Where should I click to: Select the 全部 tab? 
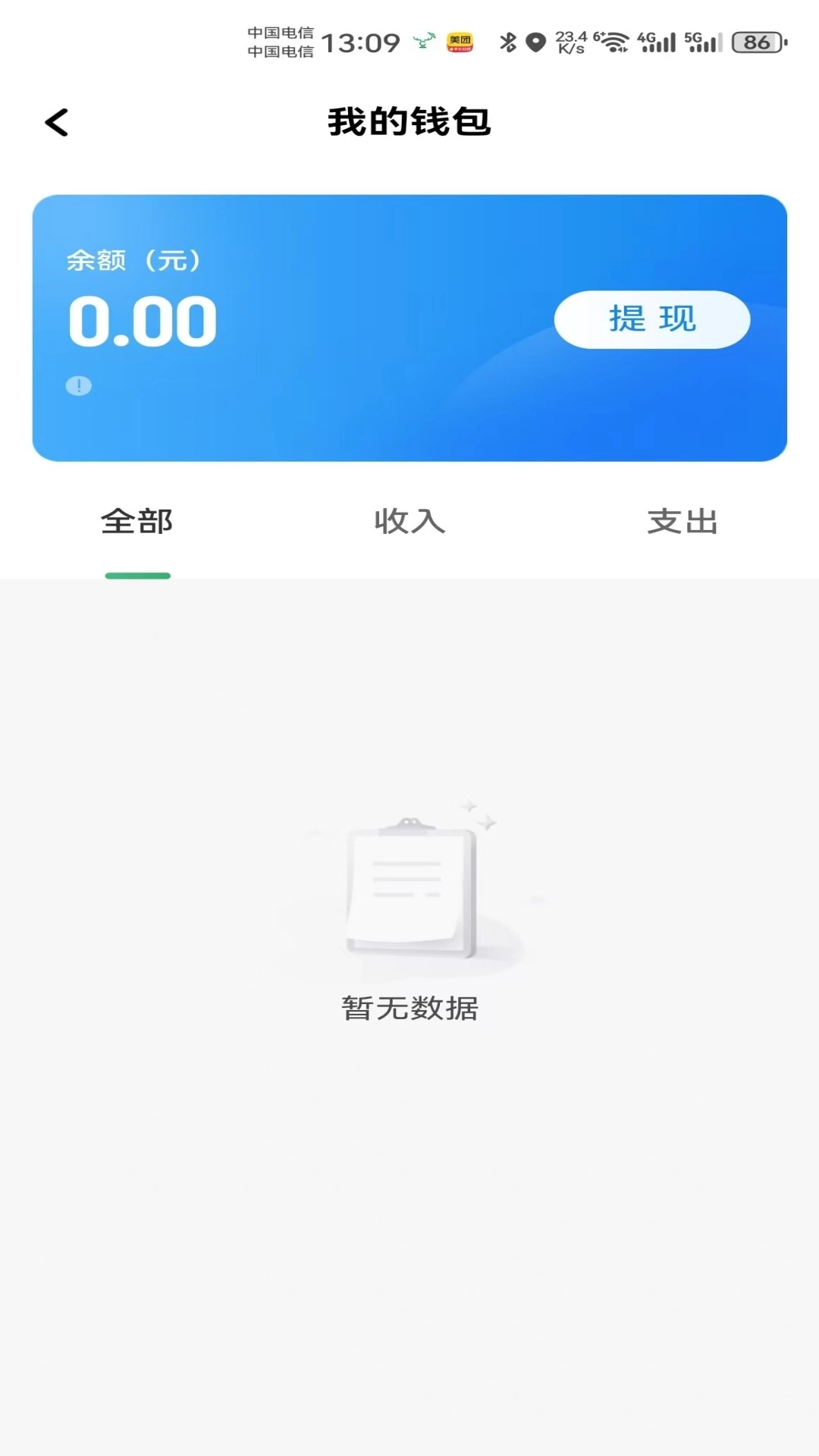click(x=137, y=522)
